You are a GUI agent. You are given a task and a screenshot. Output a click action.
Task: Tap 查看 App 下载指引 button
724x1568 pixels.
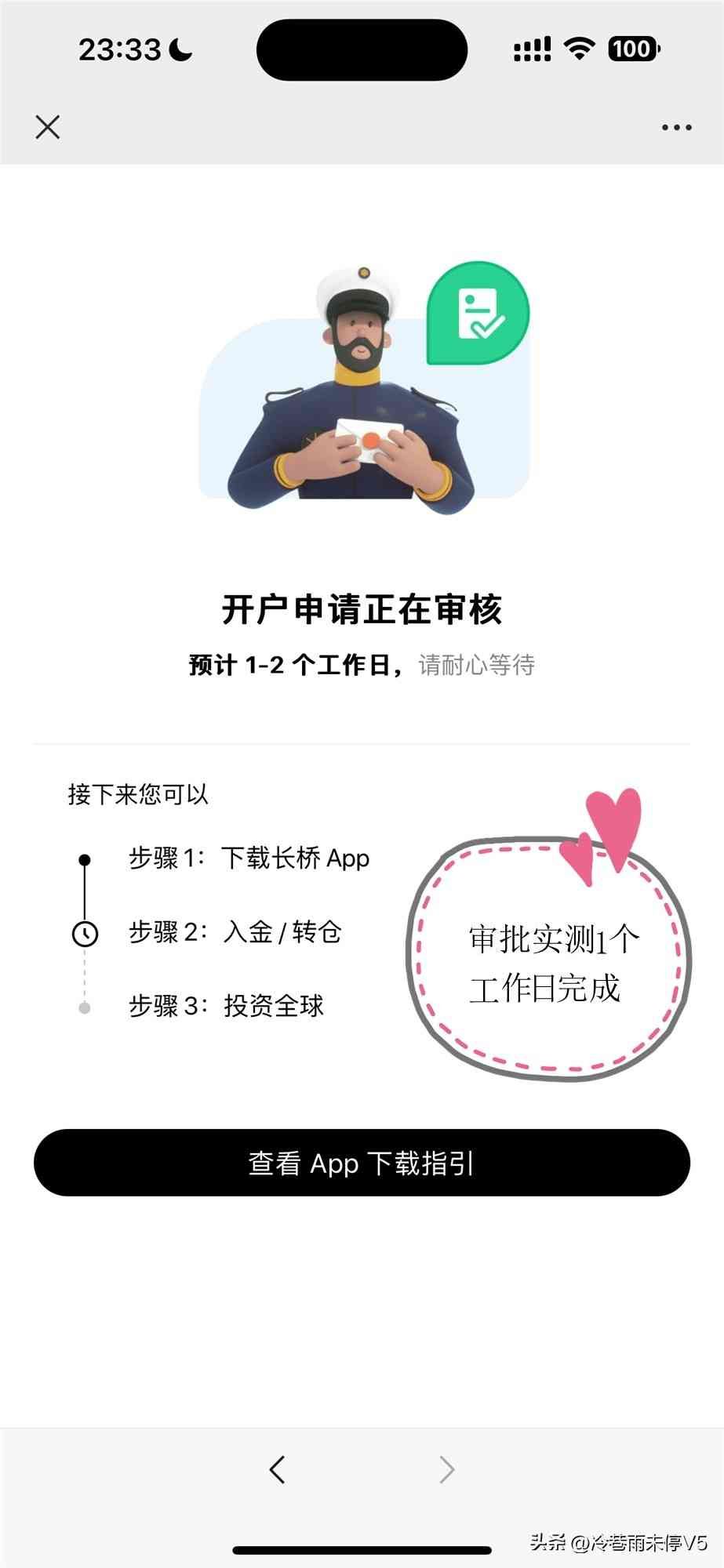pos(362,1163)
